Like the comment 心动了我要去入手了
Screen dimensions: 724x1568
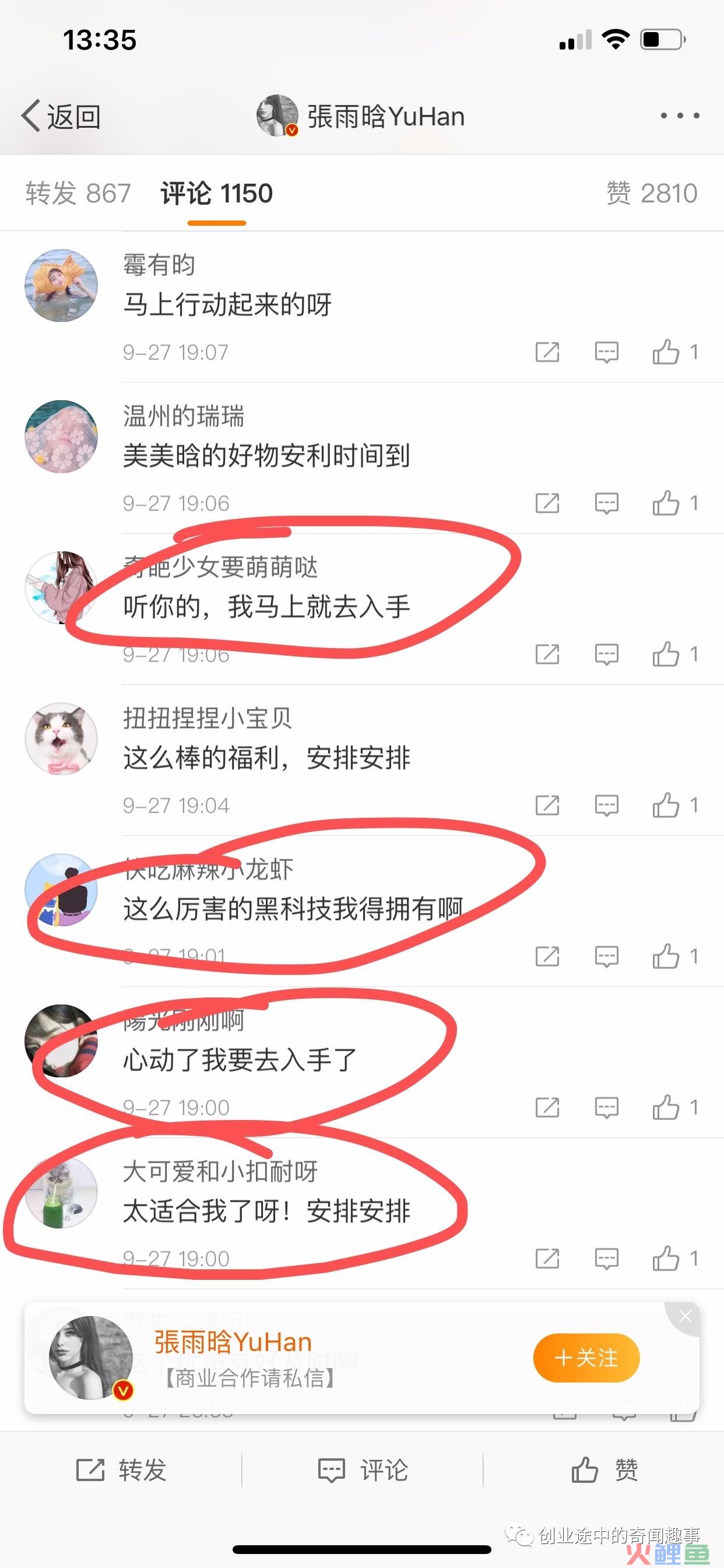click(666, 1107)
